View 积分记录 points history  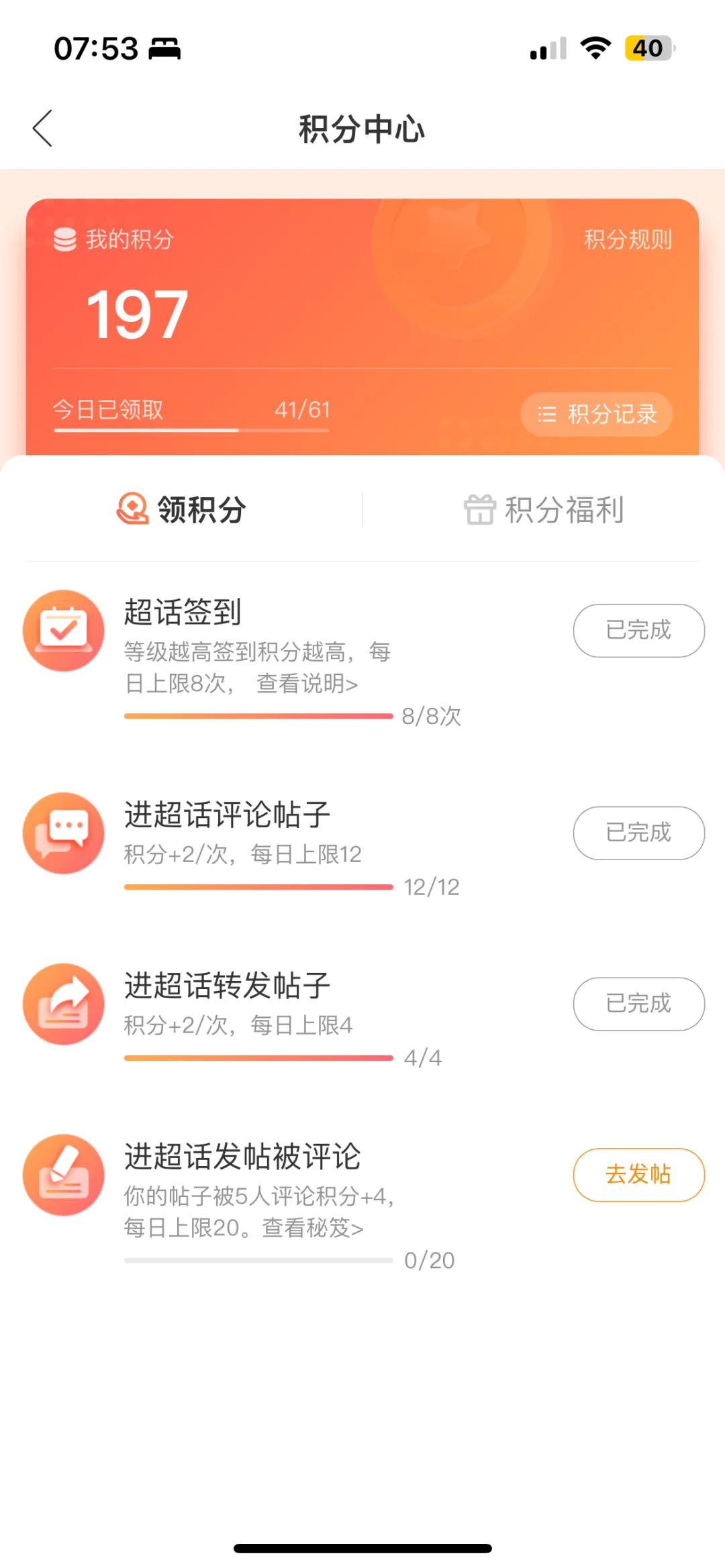click(596, 414)
